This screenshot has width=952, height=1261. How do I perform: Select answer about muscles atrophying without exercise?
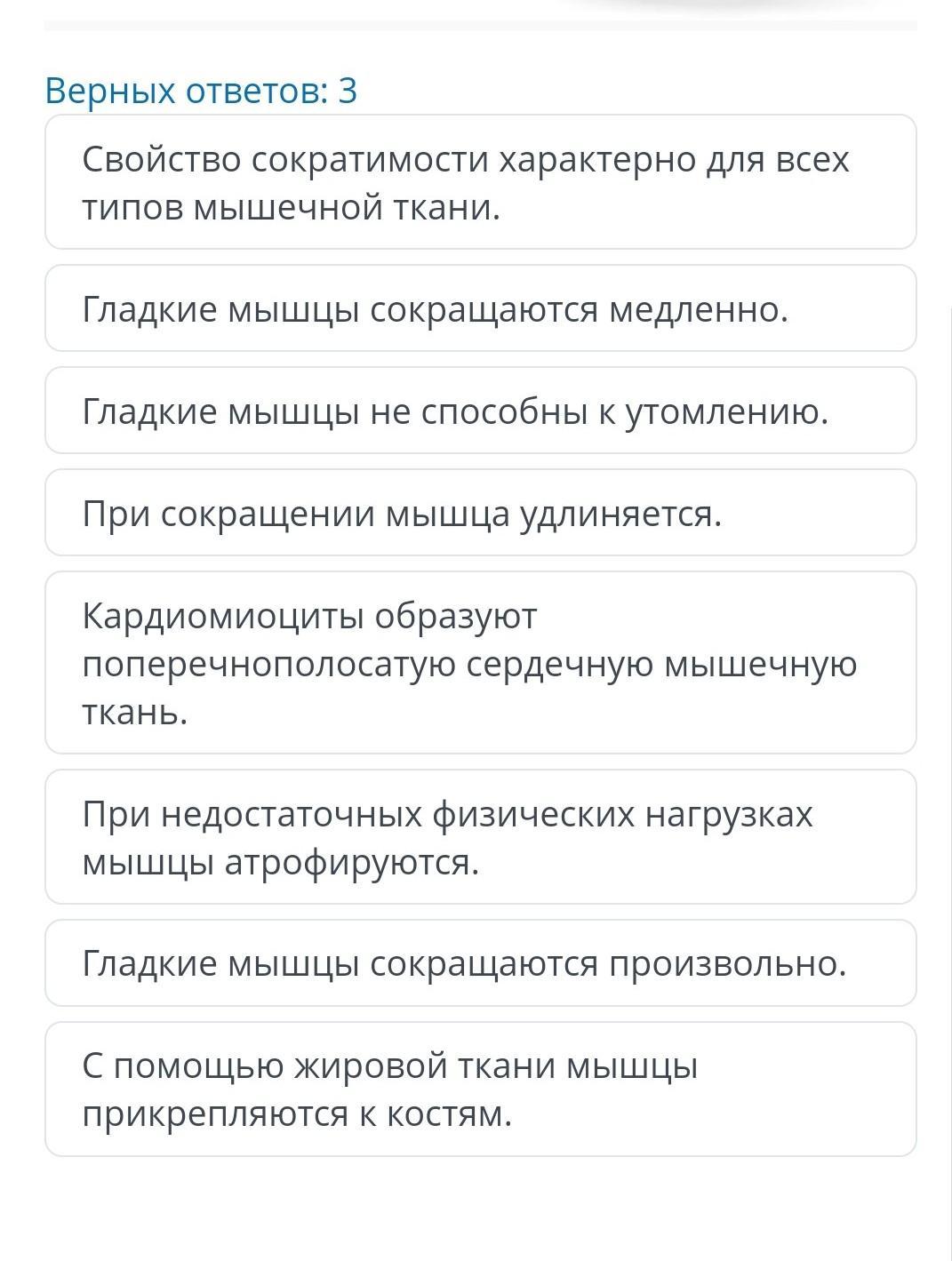[x=480, y=837]
